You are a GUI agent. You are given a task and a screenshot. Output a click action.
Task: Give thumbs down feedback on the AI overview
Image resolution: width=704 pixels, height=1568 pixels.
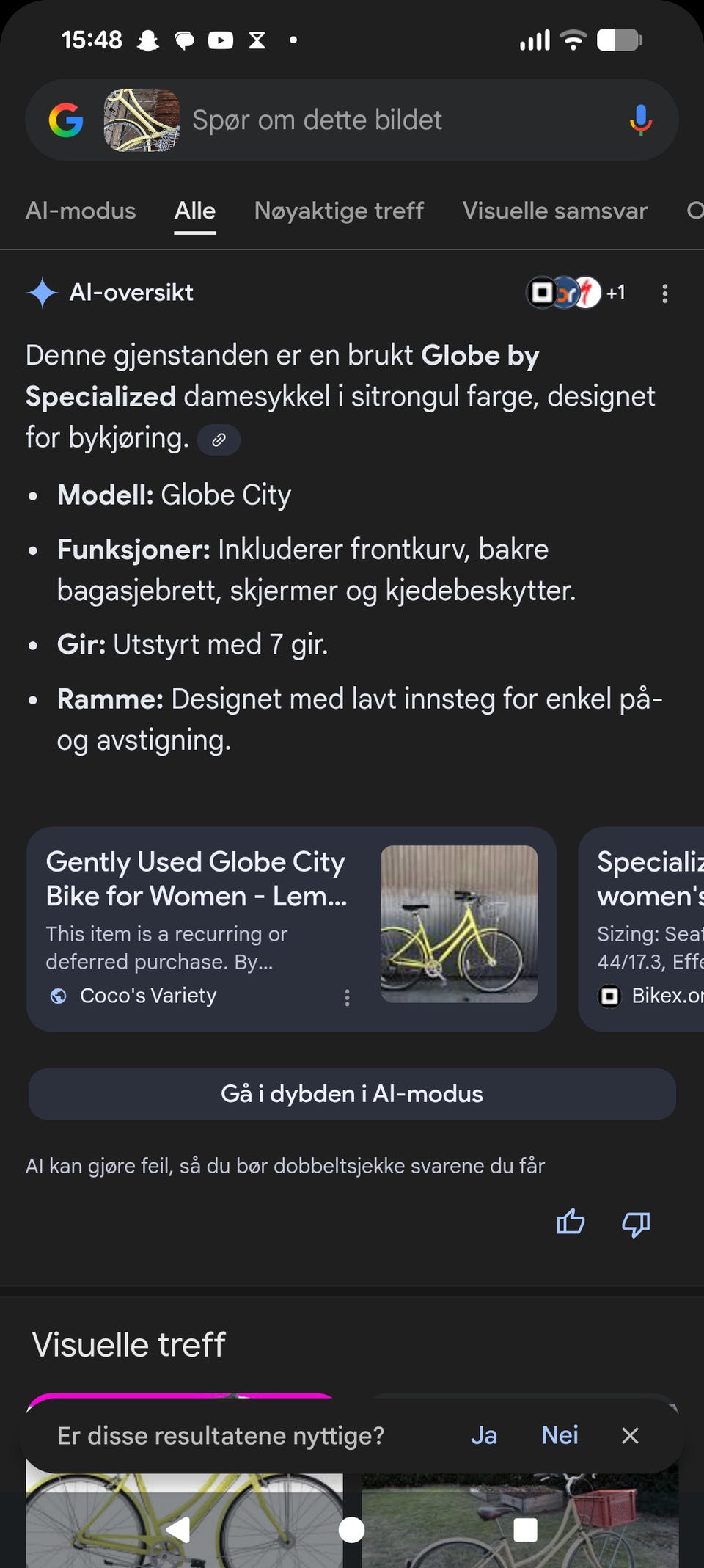coord(635,1222)
